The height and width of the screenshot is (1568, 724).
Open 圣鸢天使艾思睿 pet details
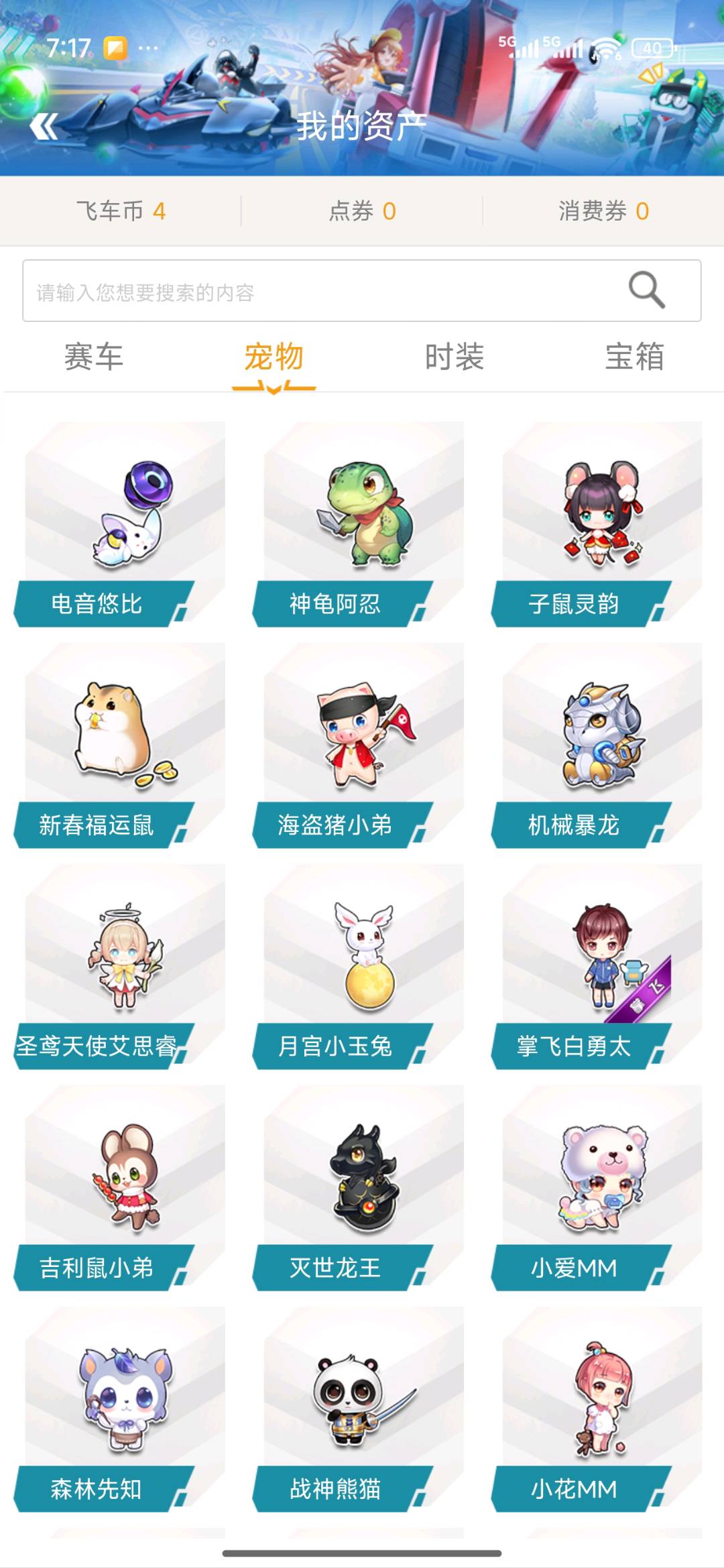point(121,967)
